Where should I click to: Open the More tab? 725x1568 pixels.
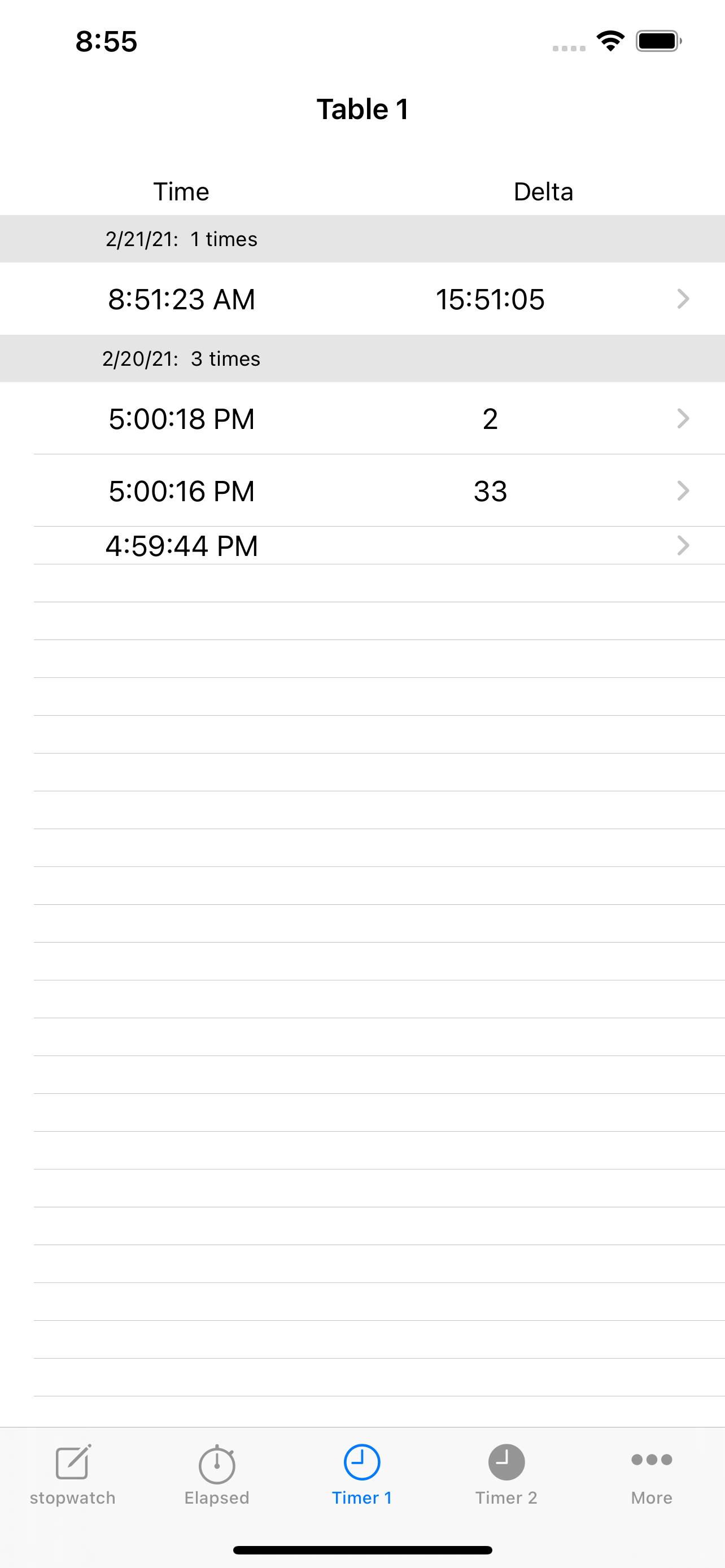(652, 1474)
